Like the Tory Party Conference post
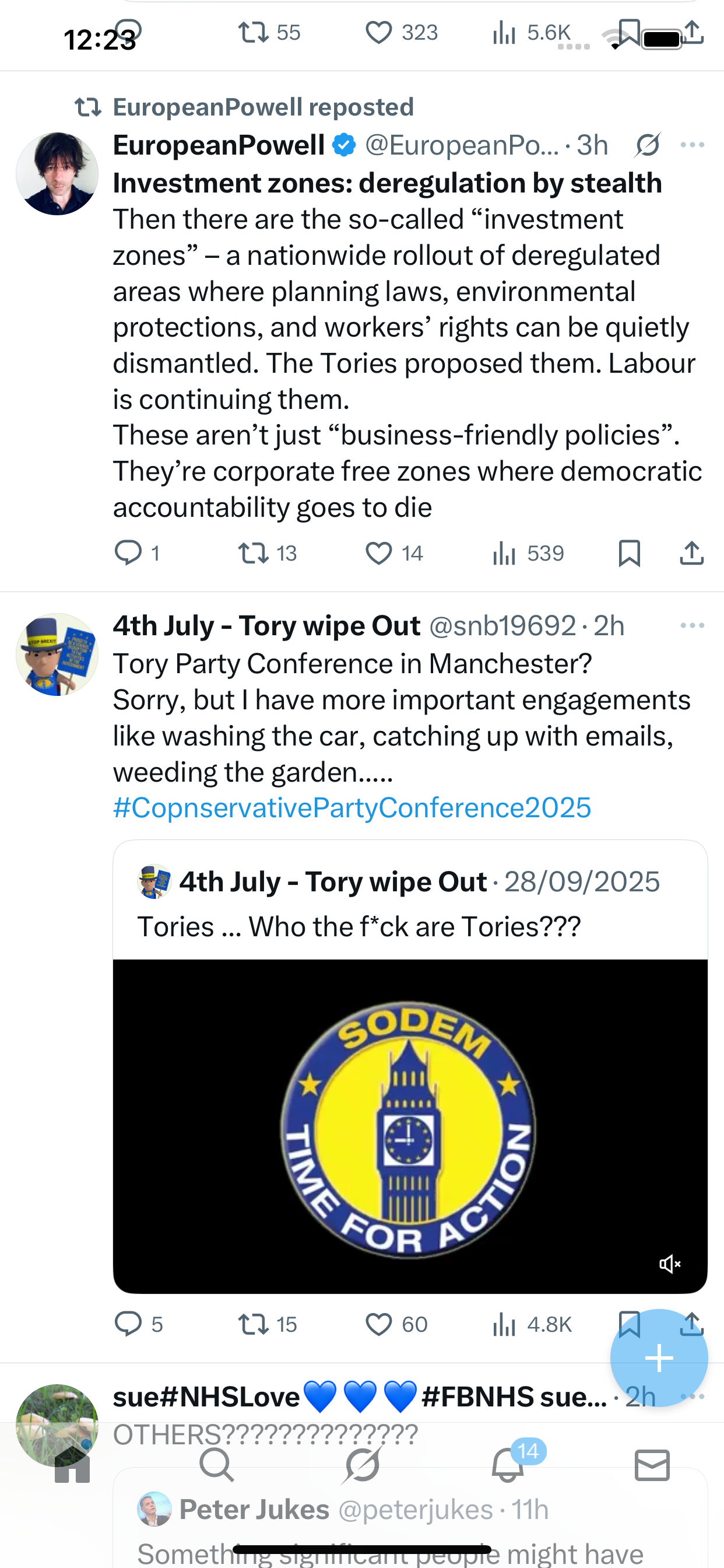The height and width of the screenshot is (1568, 724). coord(378,1324)
